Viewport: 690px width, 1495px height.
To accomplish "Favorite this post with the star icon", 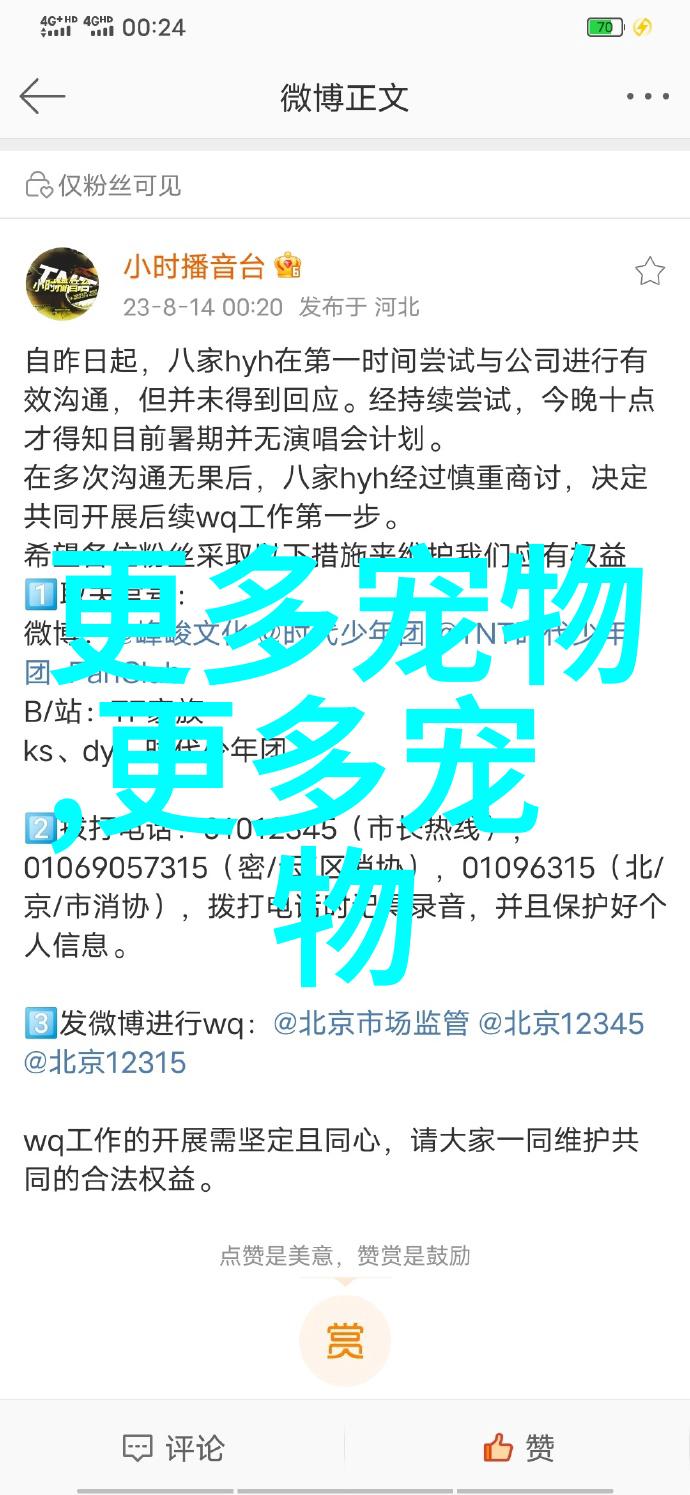I will pos(649,271).
